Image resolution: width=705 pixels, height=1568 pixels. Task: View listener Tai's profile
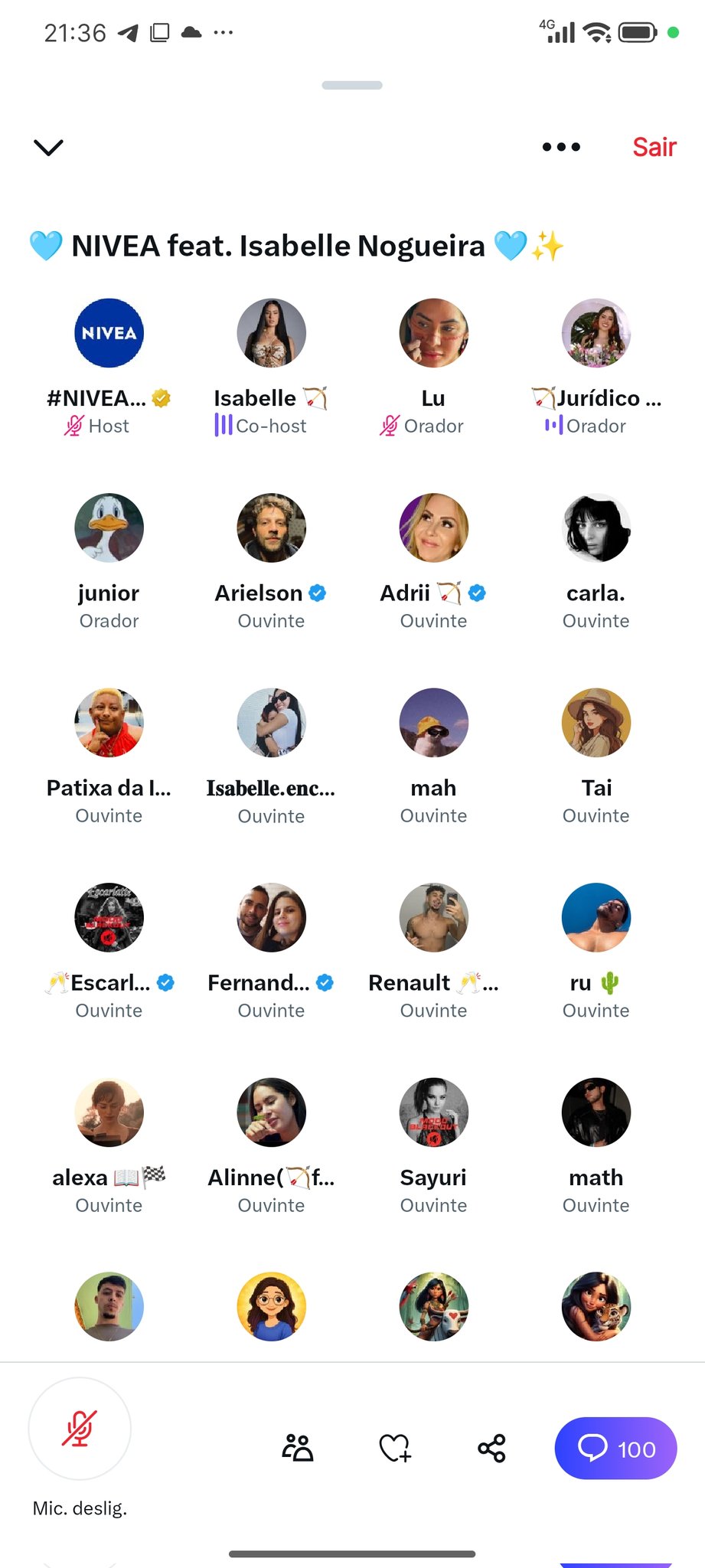tap(596, 722)
